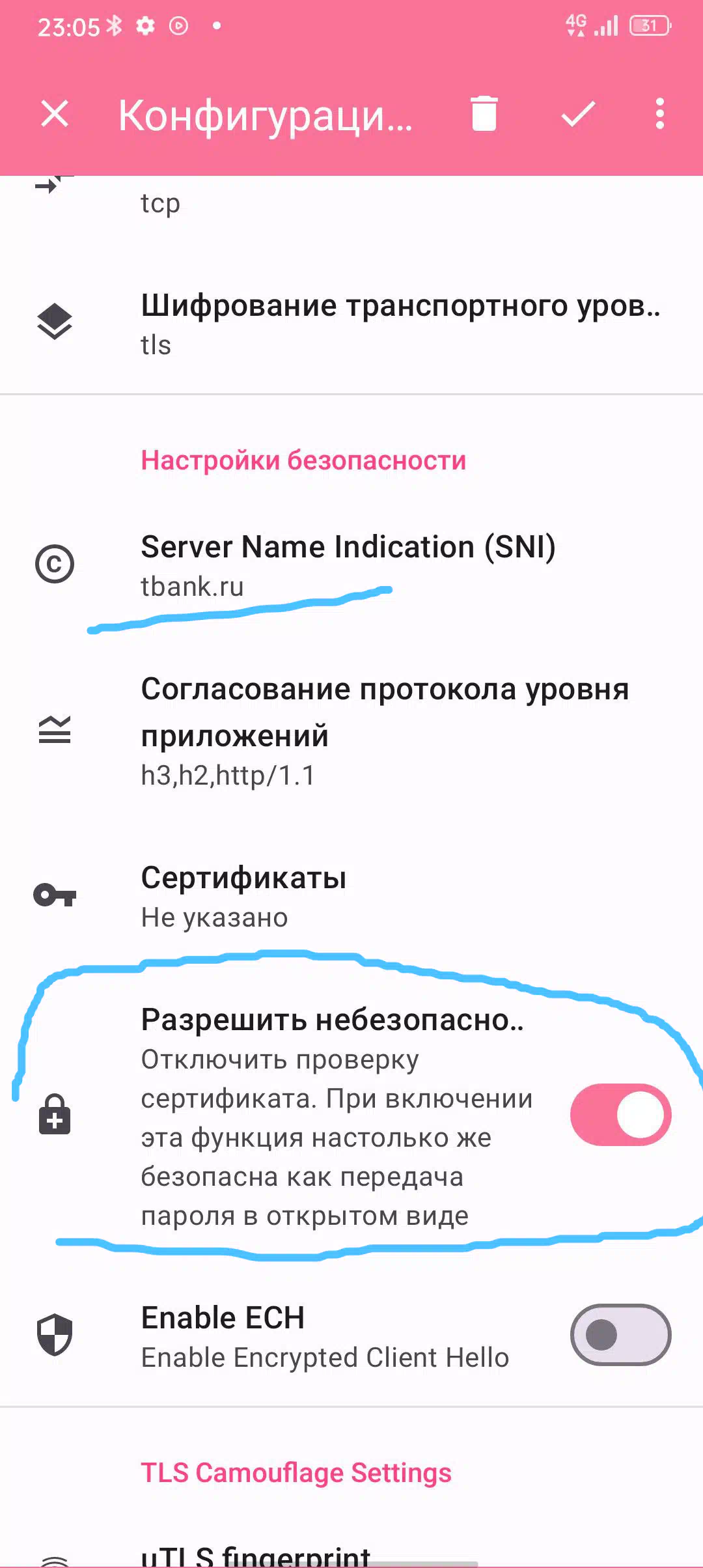This screenshot has width=703, height=1568.
Task: Open Согласование протокола уровня приложений
Action: click(351, 731)
